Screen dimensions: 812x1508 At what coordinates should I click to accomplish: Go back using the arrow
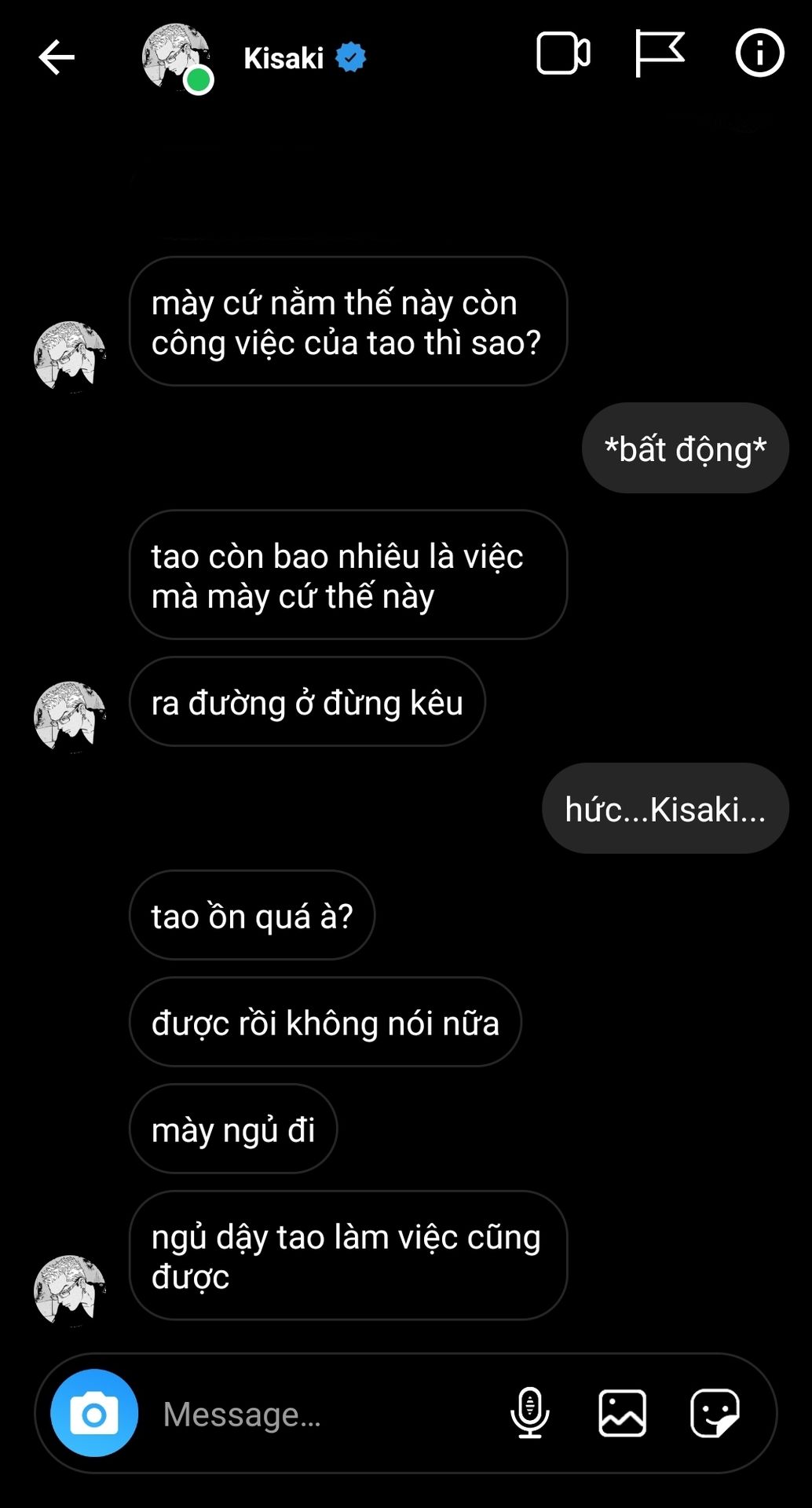pyautogui.click(x=57, y=57)
